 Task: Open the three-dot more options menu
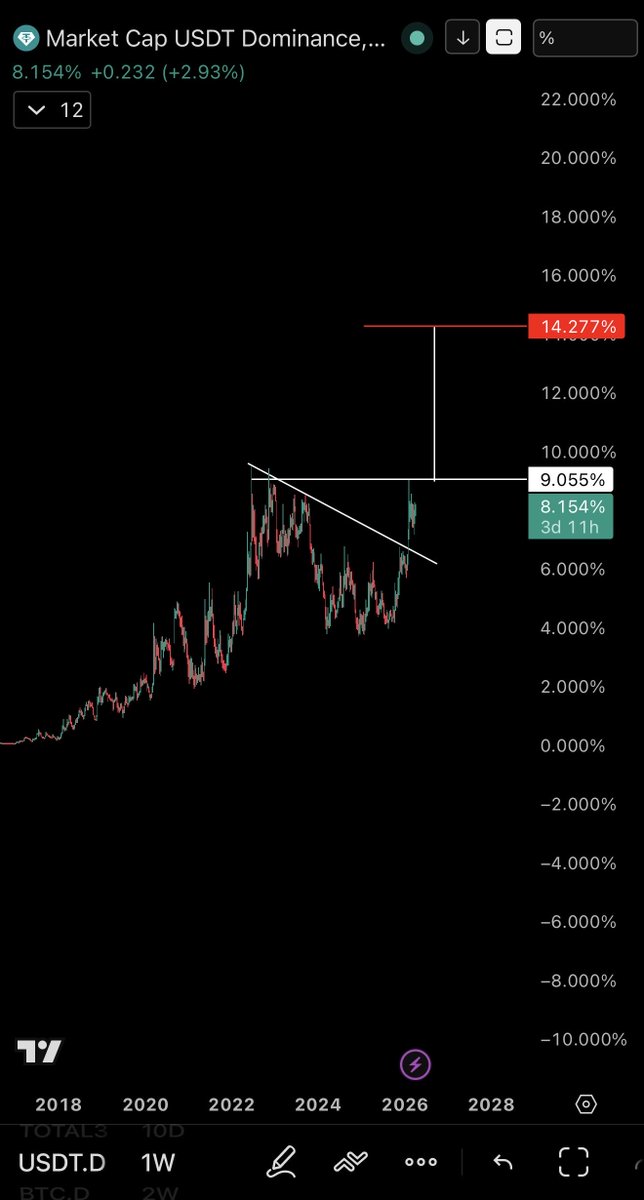click(421, 1162)
